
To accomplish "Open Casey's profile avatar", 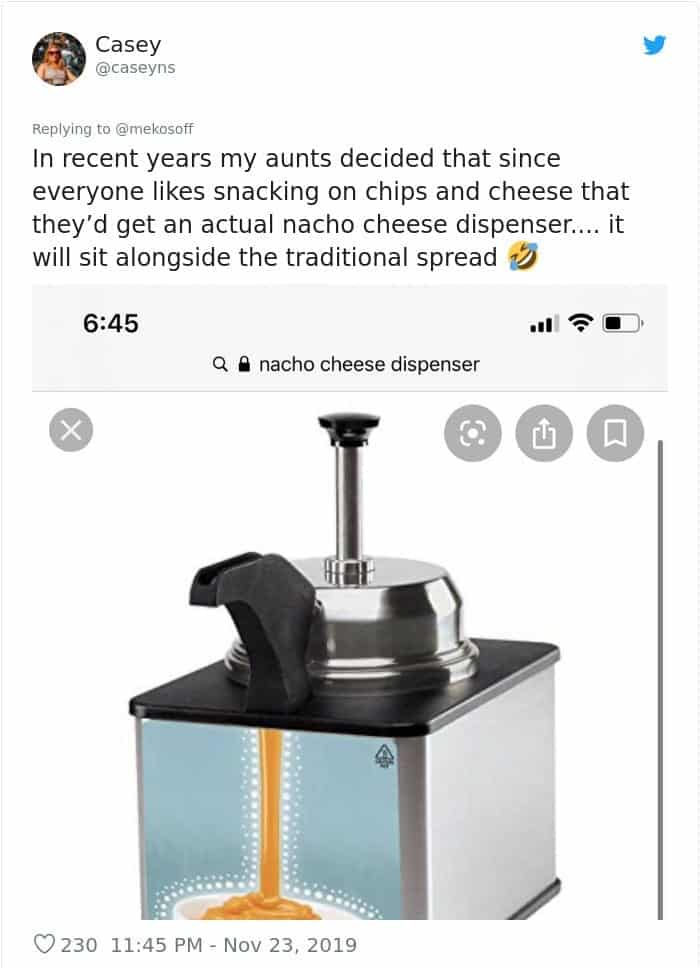I will [58, 57].
